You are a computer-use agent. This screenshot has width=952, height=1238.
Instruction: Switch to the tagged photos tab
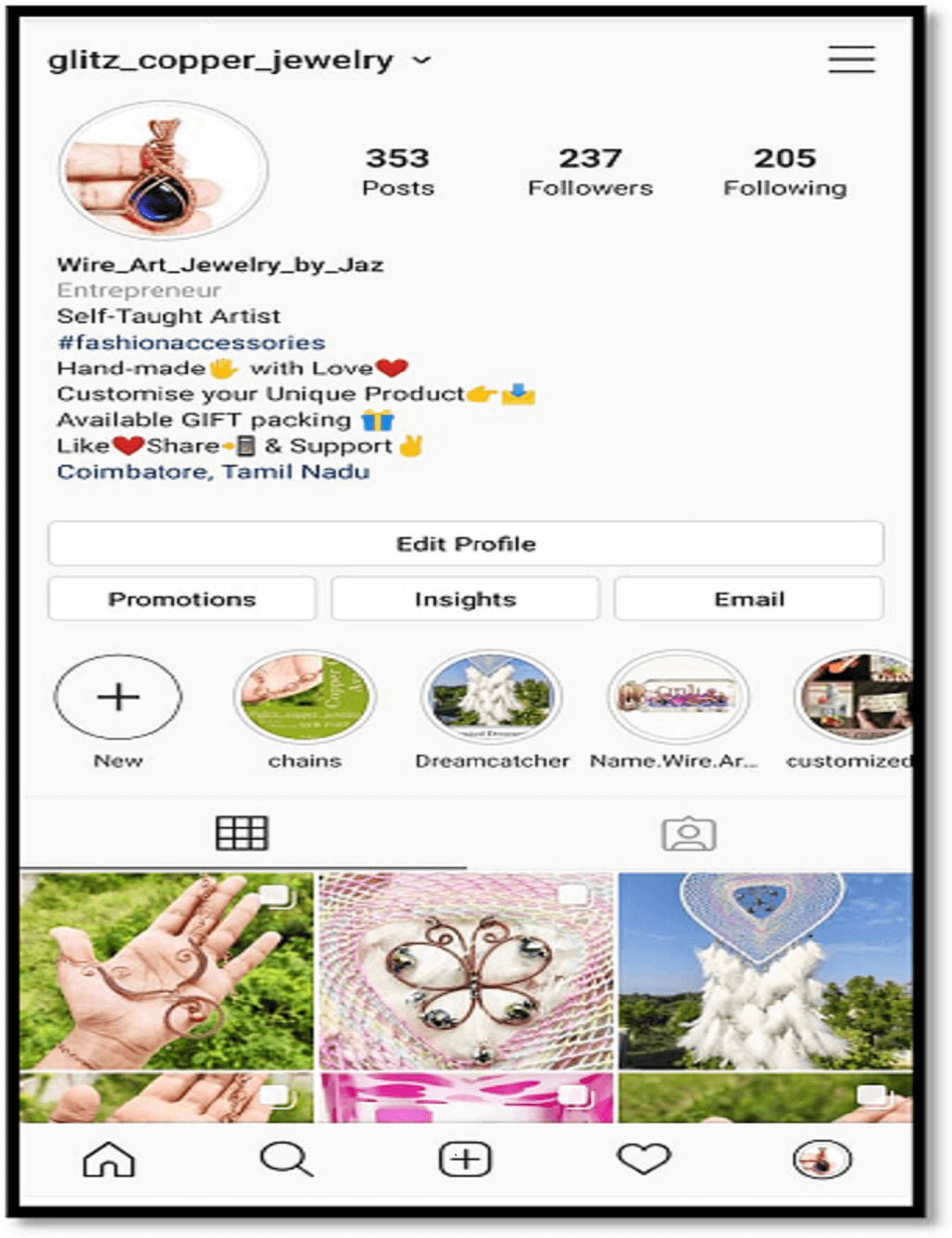(x=688, y=833)
